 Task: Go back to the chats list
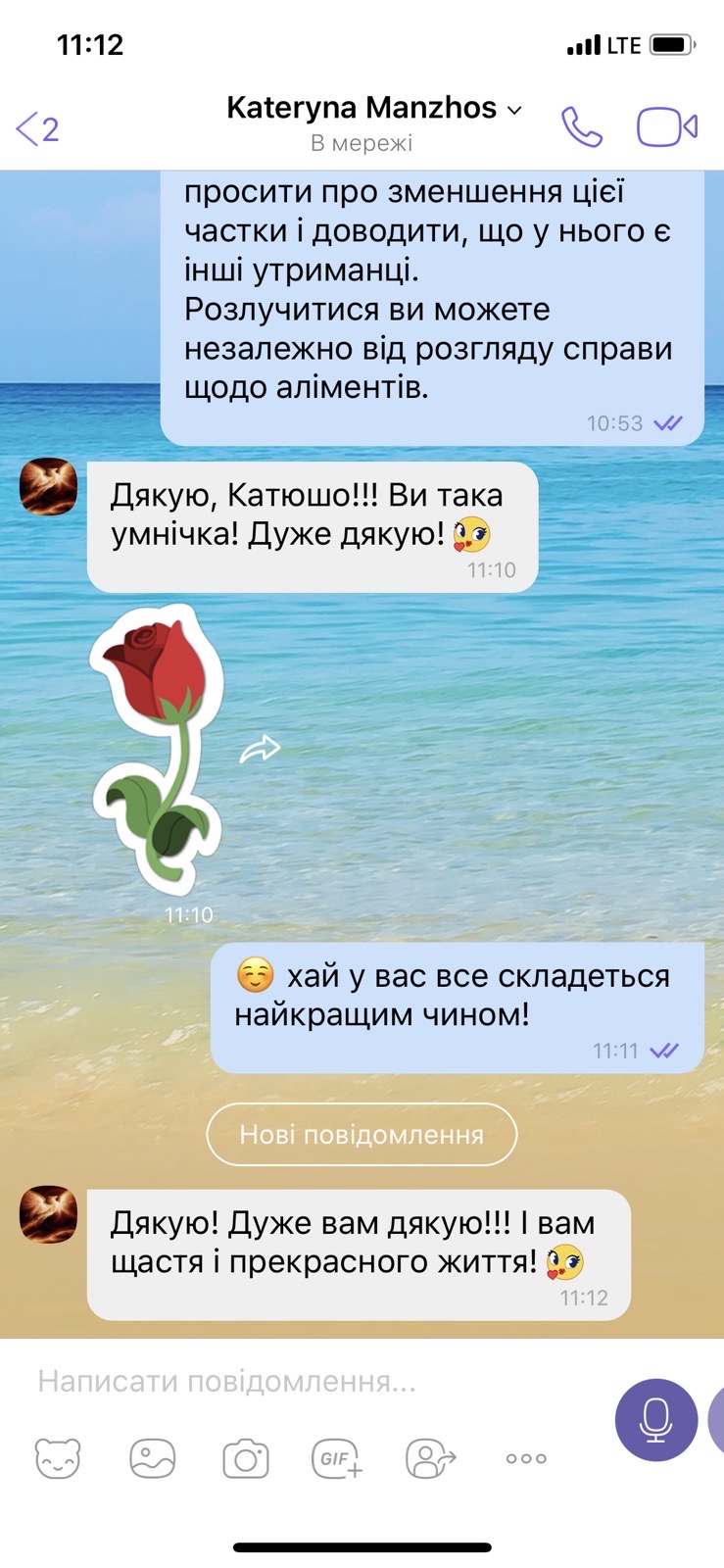point(37,128)
